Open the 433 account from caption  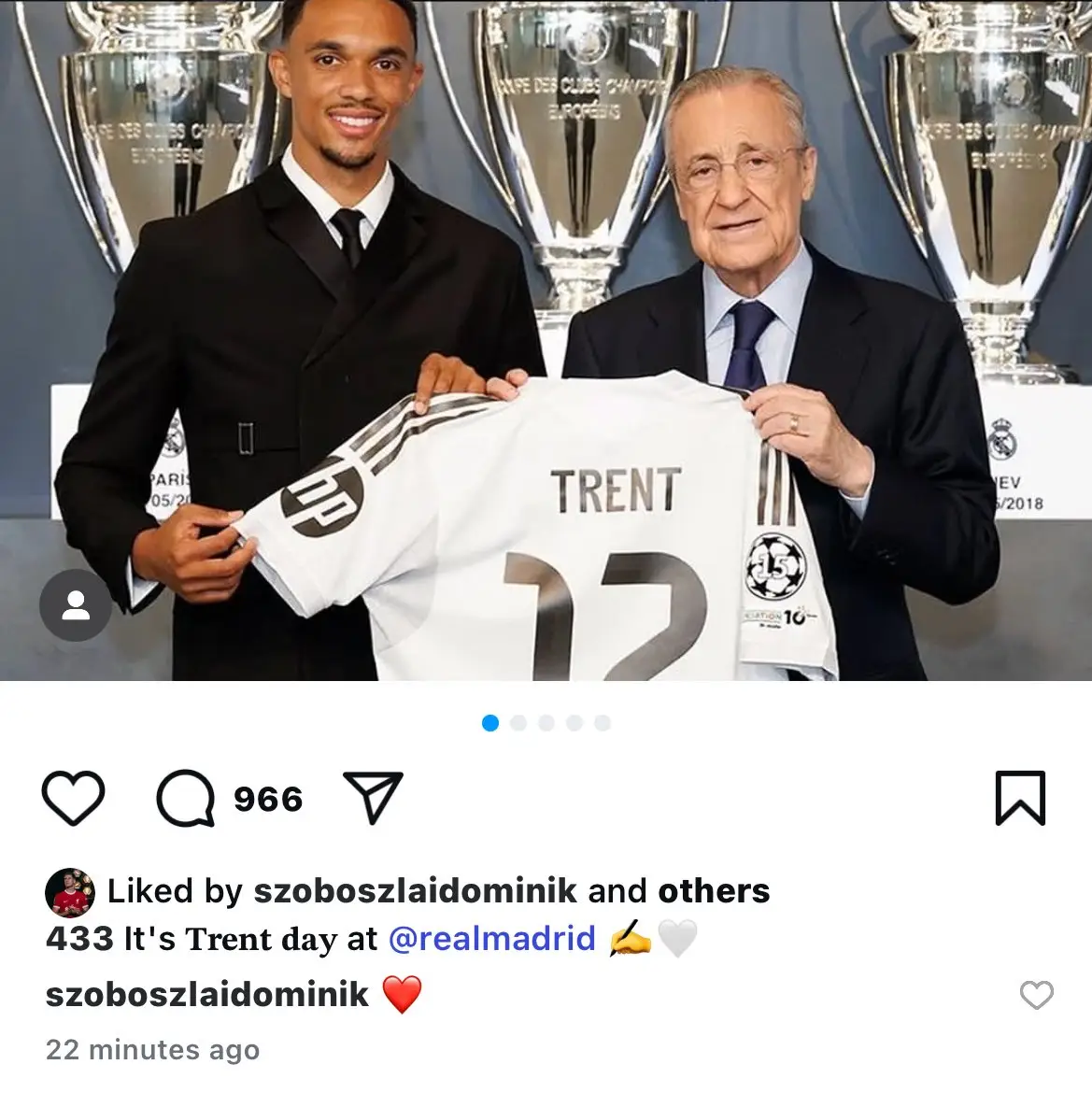[79, 938]
